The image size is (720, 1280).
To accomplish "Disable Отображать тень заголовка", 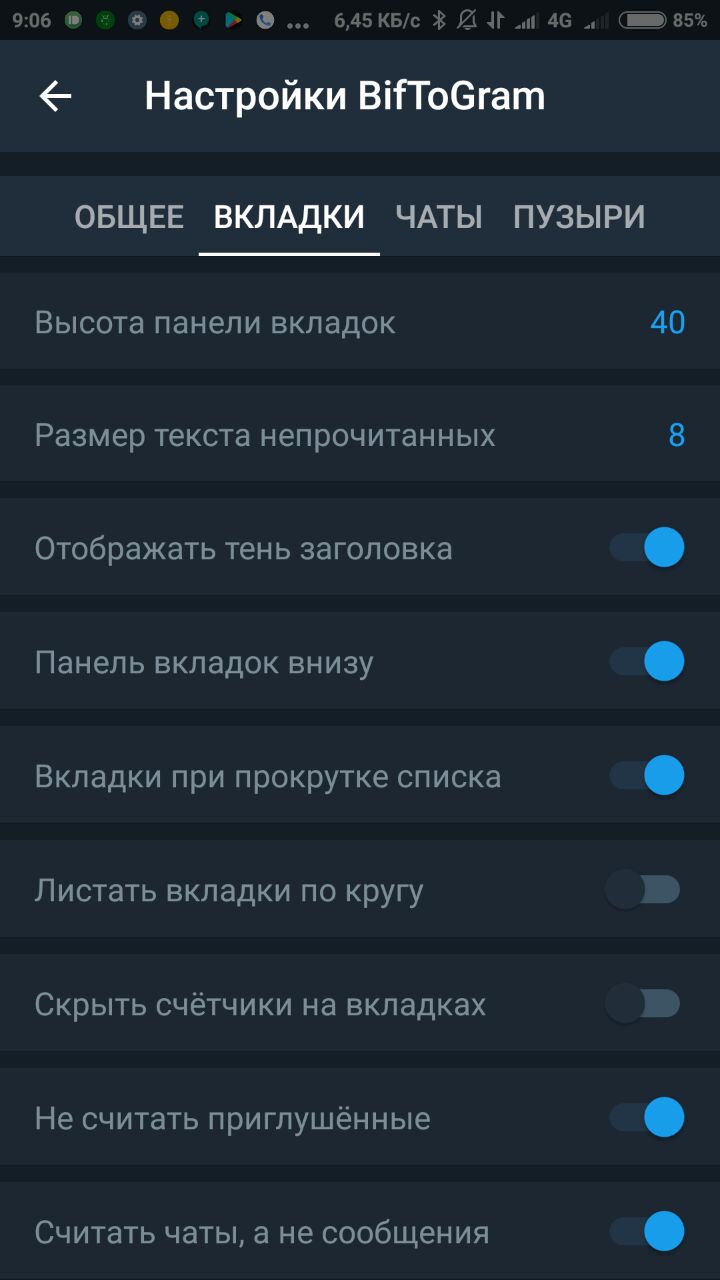I will [x=647, y=548].
